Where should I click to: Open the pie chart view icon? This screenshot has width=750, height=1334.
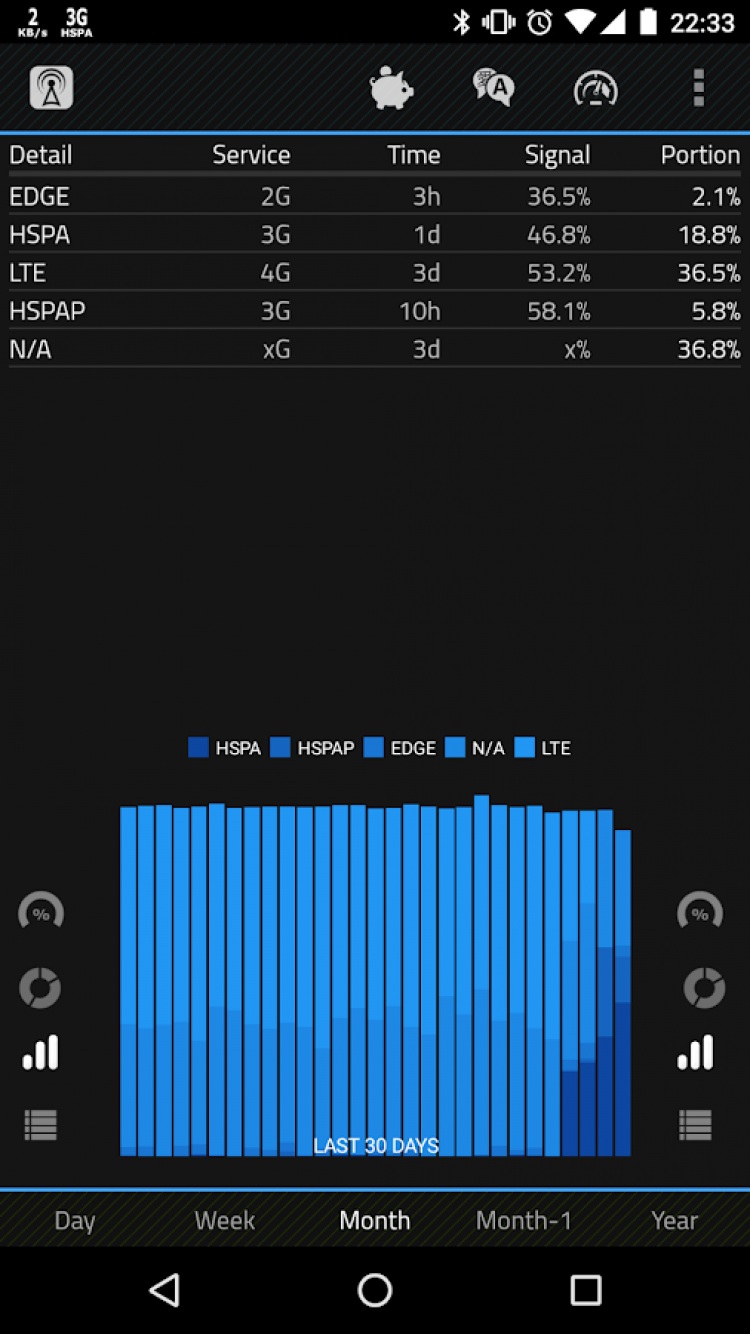(40, 988)
